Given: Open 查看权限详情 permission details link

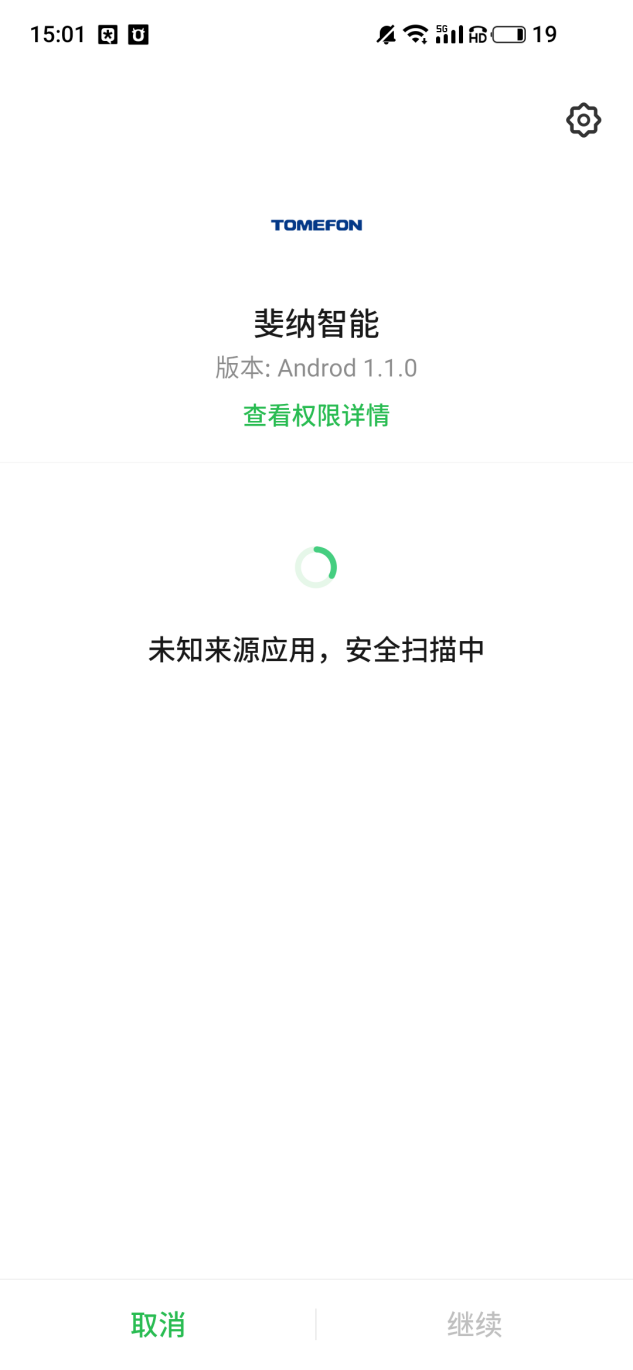Looking at the screenshot, I should click(x=316, y=415).
